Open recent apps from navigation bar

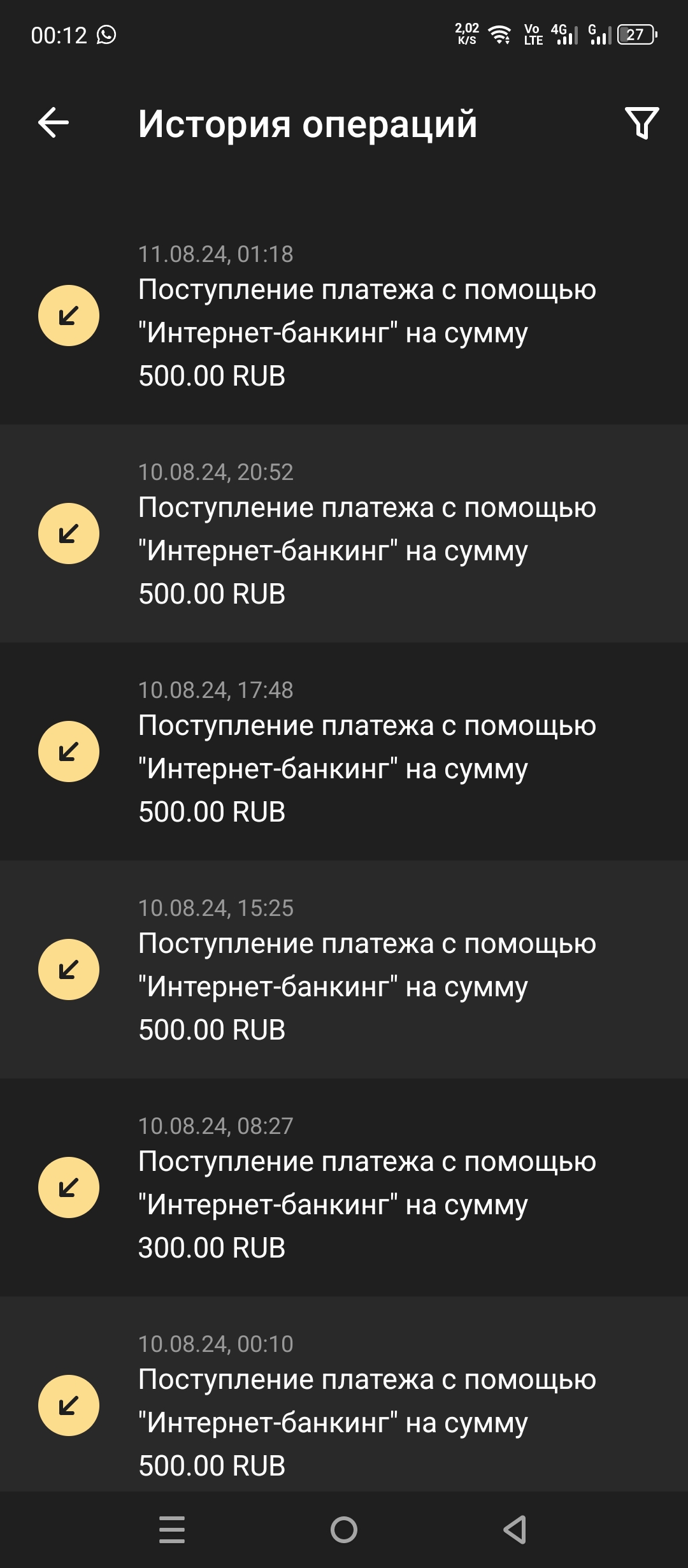pos(172,1530)
